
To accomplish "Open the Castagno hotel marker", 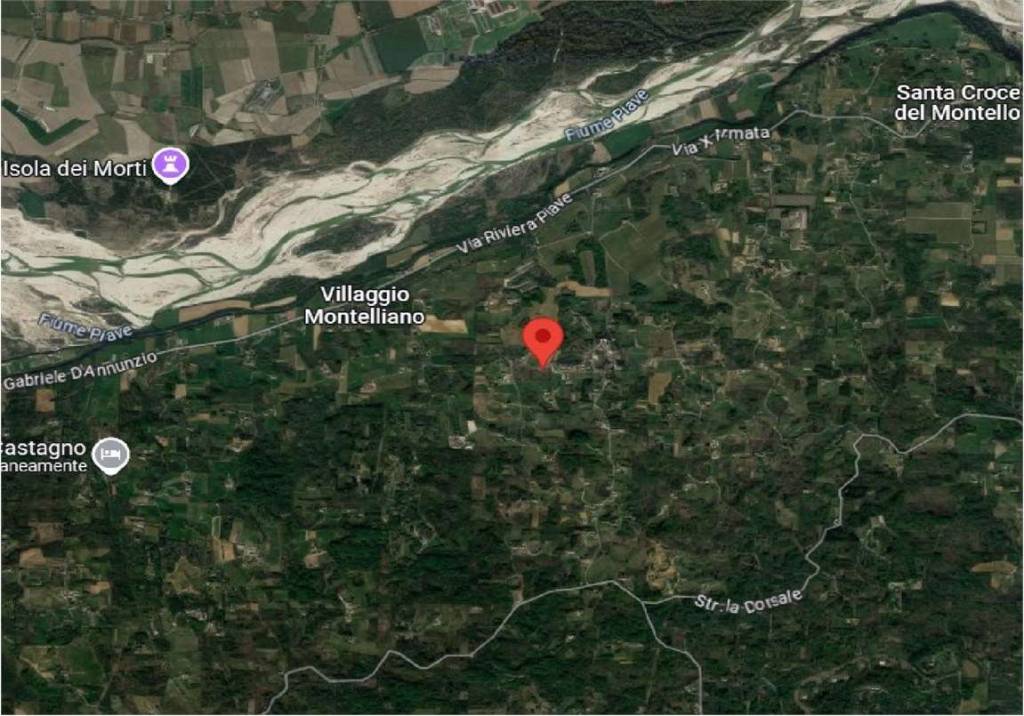I will click(x=111, y=456).
